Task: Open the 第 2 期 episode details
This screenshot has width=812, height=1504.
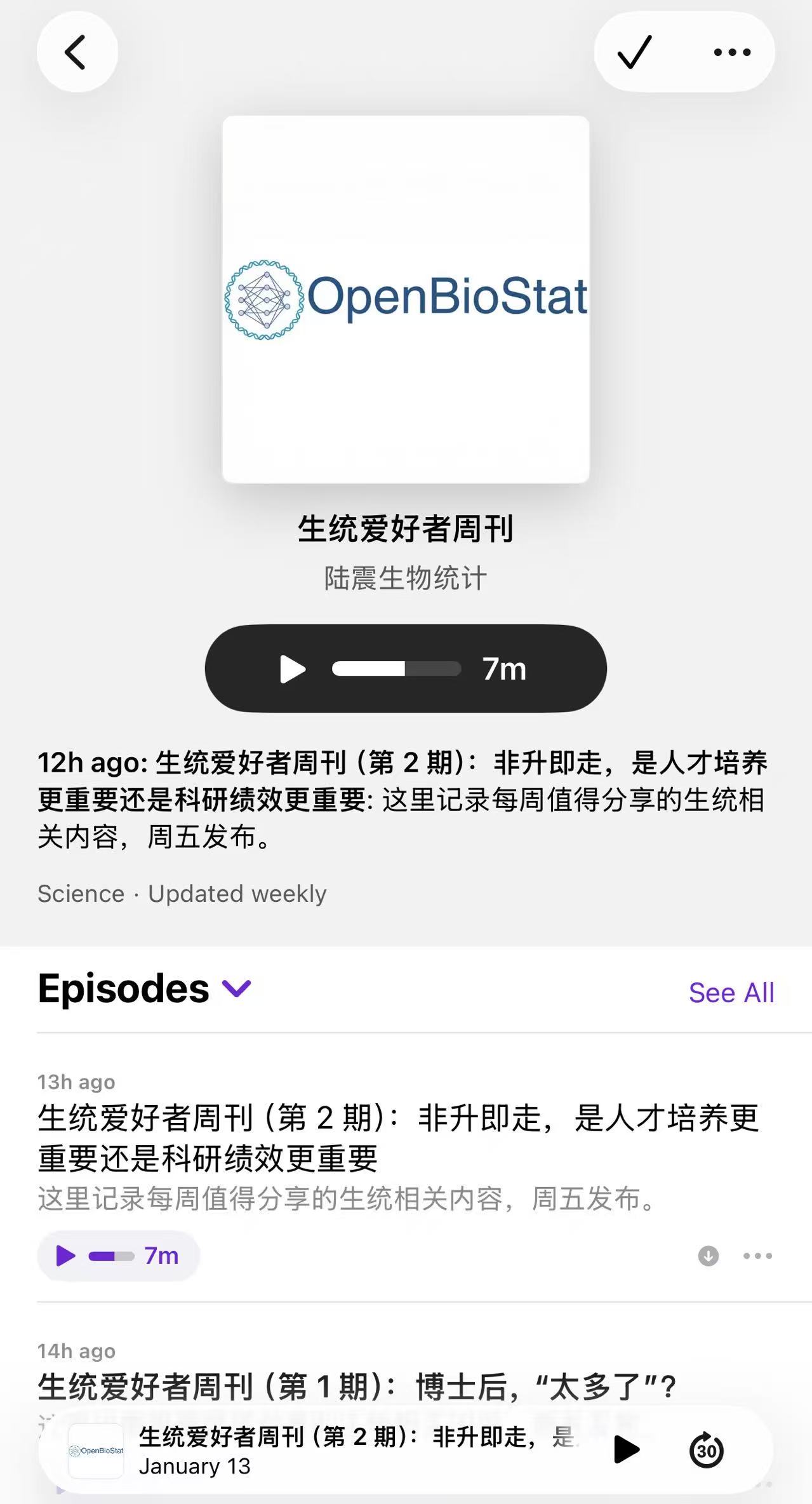Action: [x=397, y=1138]
